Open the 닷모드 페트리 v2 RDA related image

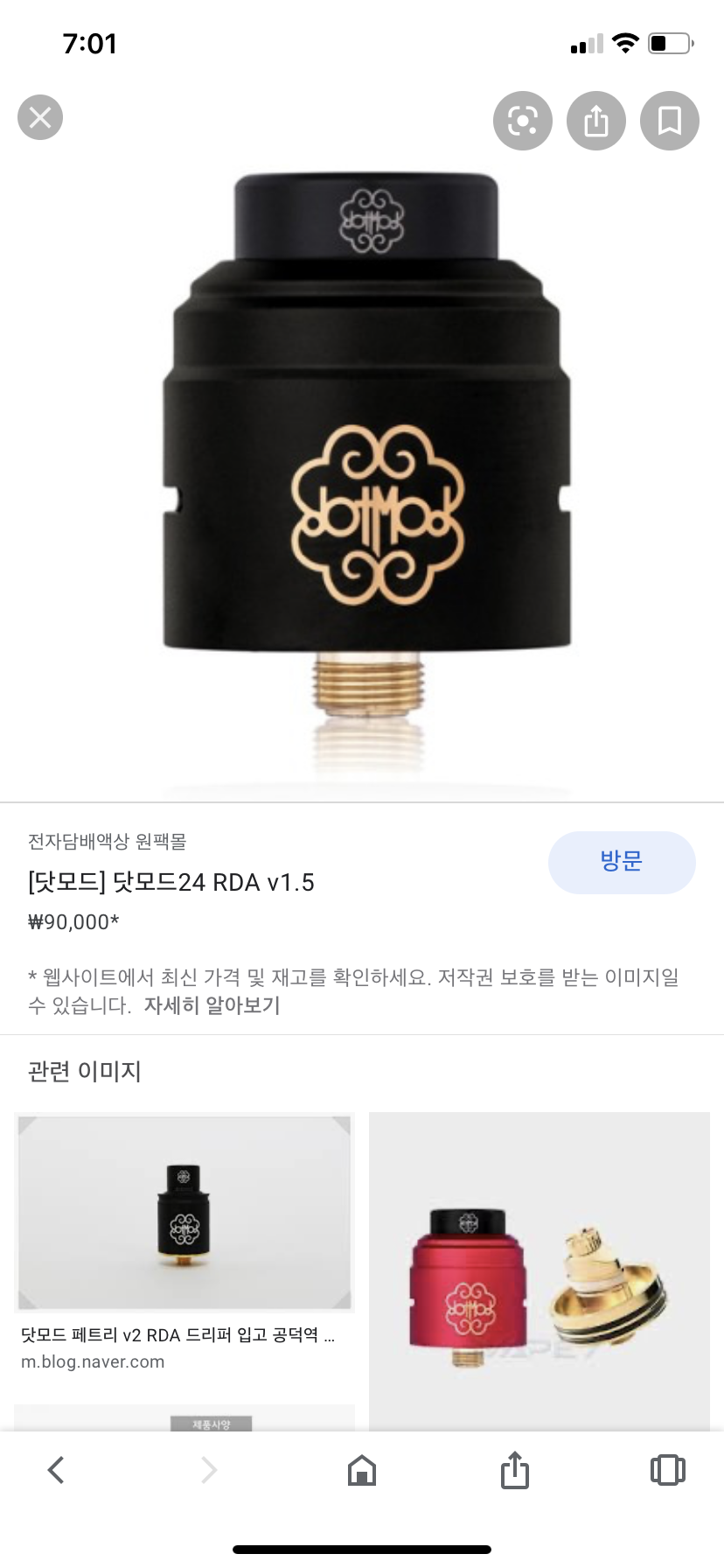[x=184, y=1214]
